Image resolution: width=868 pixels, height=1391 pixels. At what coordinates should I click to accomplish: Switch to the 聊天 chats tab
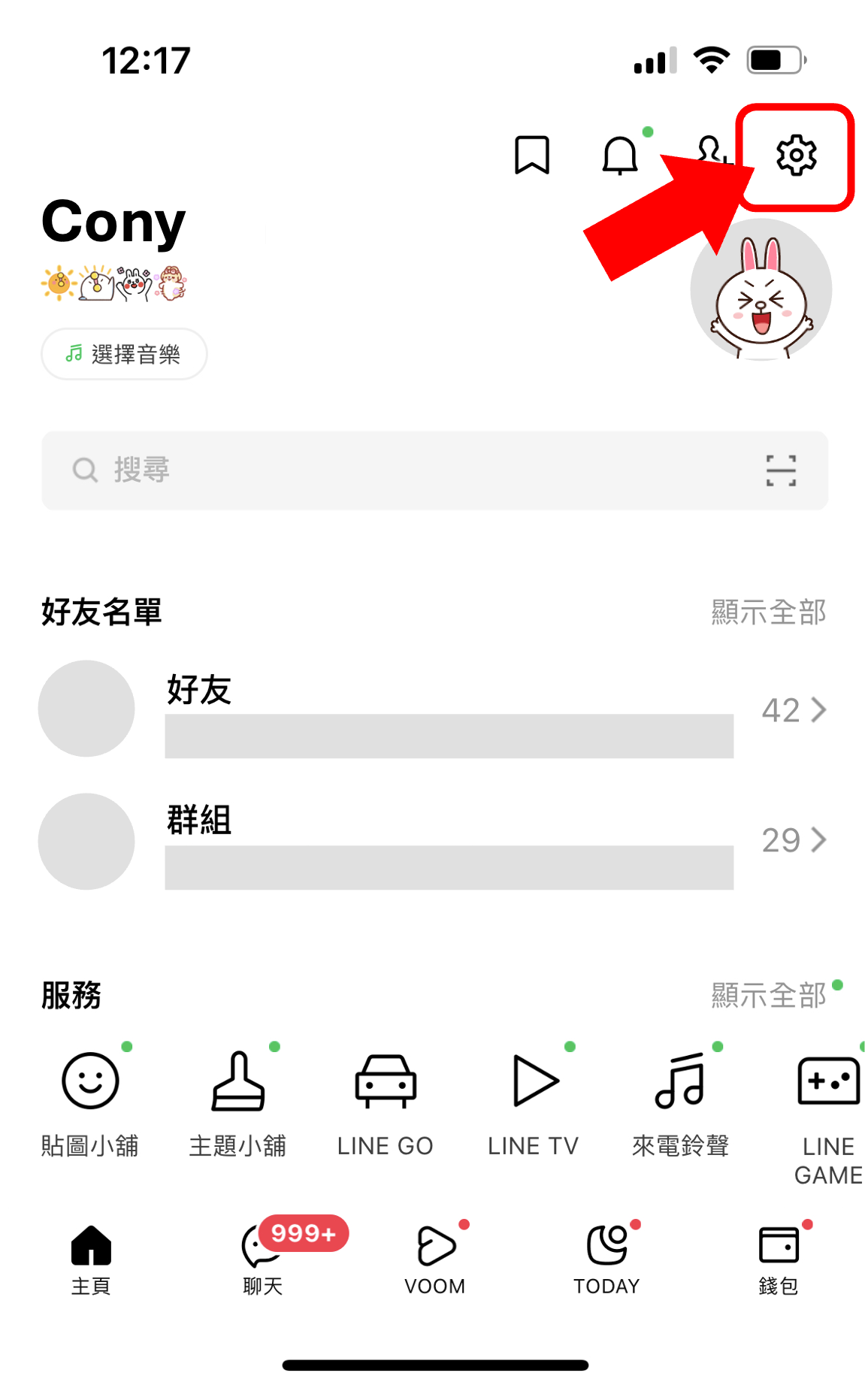263,1258
